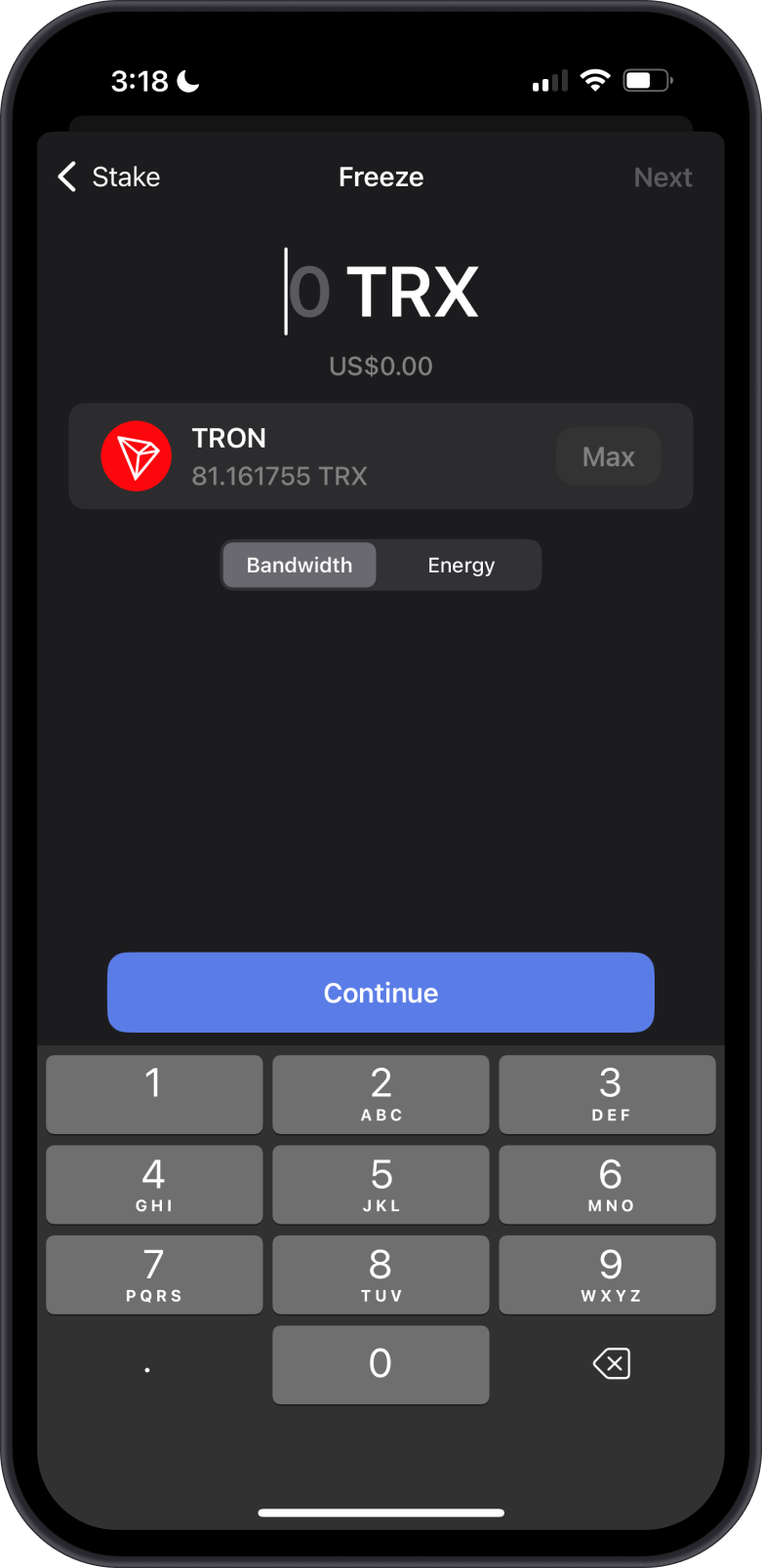Select the Bandwidth option
The height and width of the screenshot is (1568, 762).
(300, 566)
